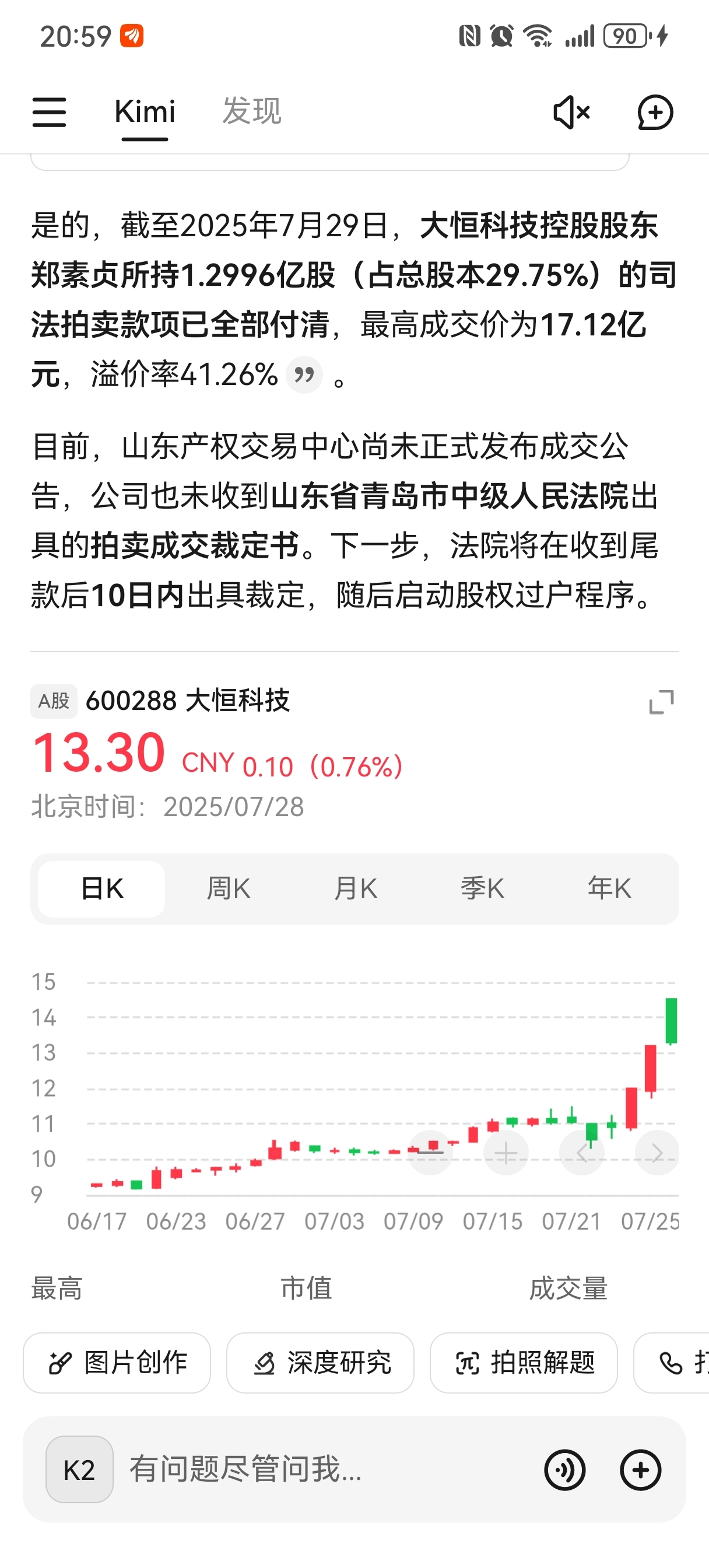Viewport: 709px width, 1568px height.
Task: Tap the 图片创作 chip
Action: 117,1363
